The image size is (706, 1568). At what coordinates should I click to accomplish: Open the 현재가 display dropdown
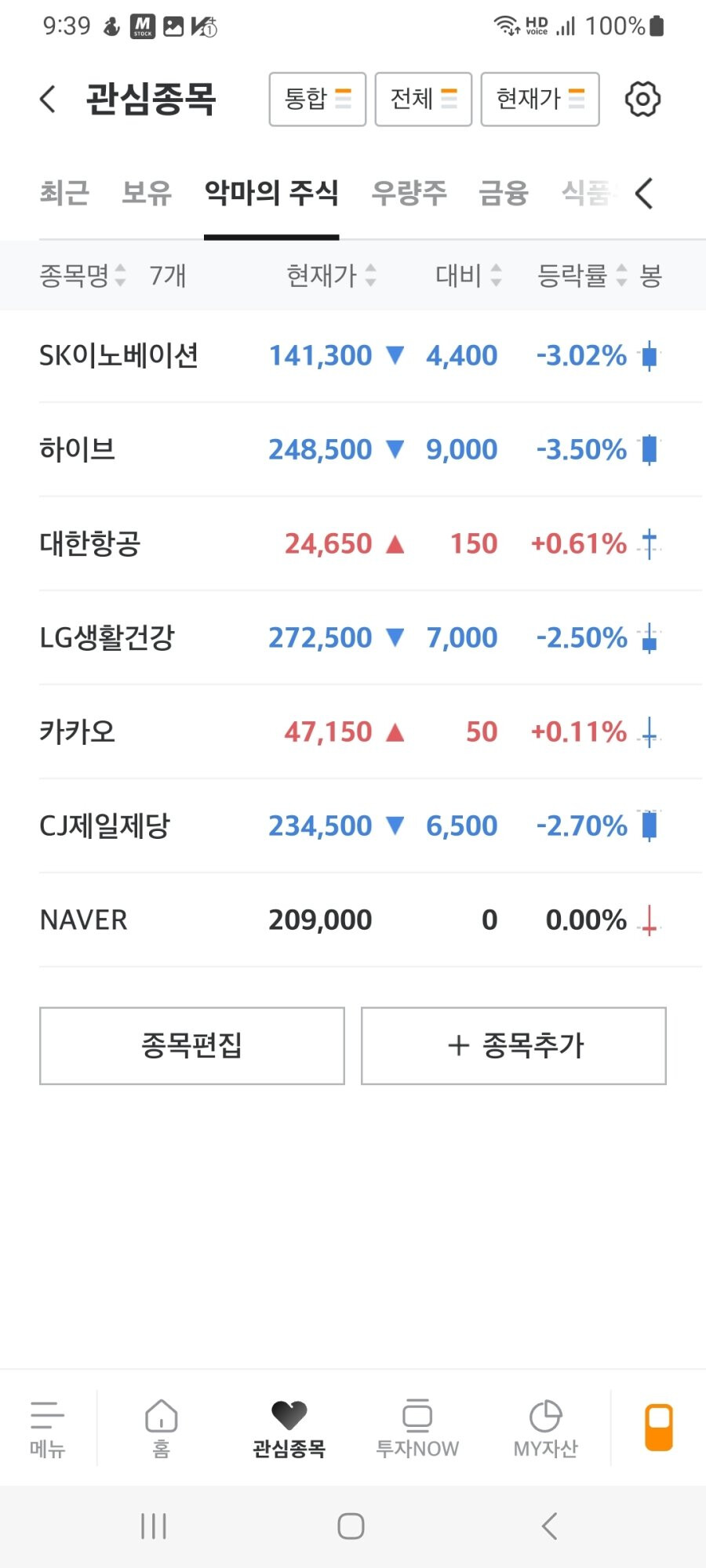[x=540, y=100]
